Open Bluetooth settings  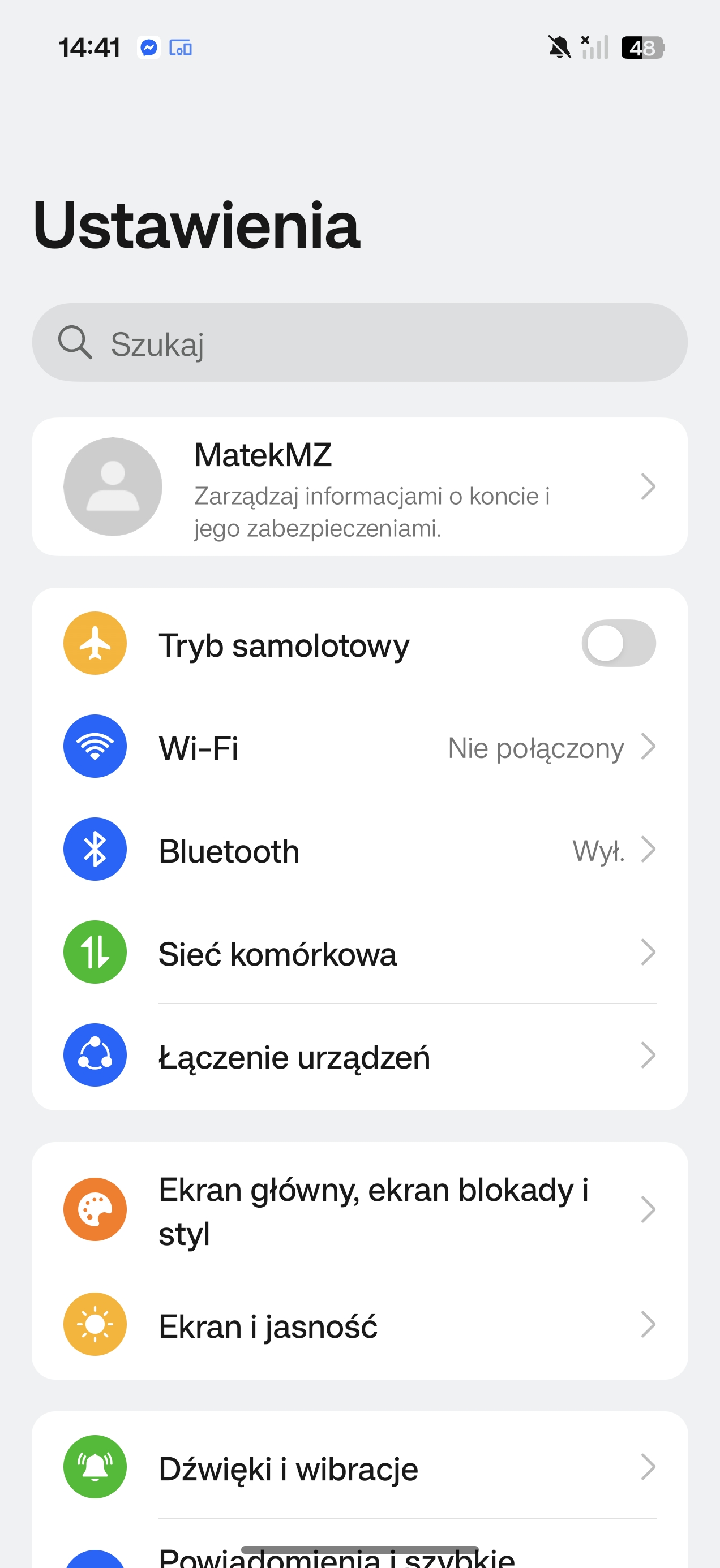(x=359, y=850)
